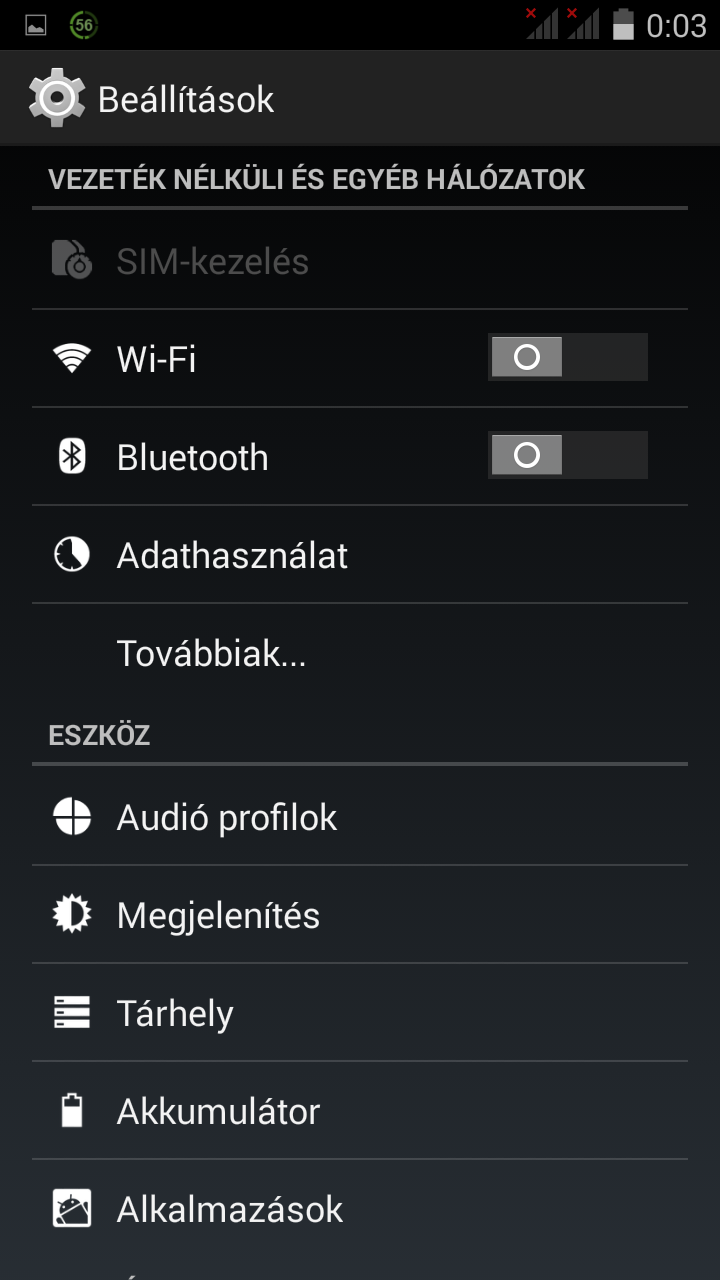720x1280 pixels.
Task: Open the Akkumulátor settings page
Action: (217, 1110)
